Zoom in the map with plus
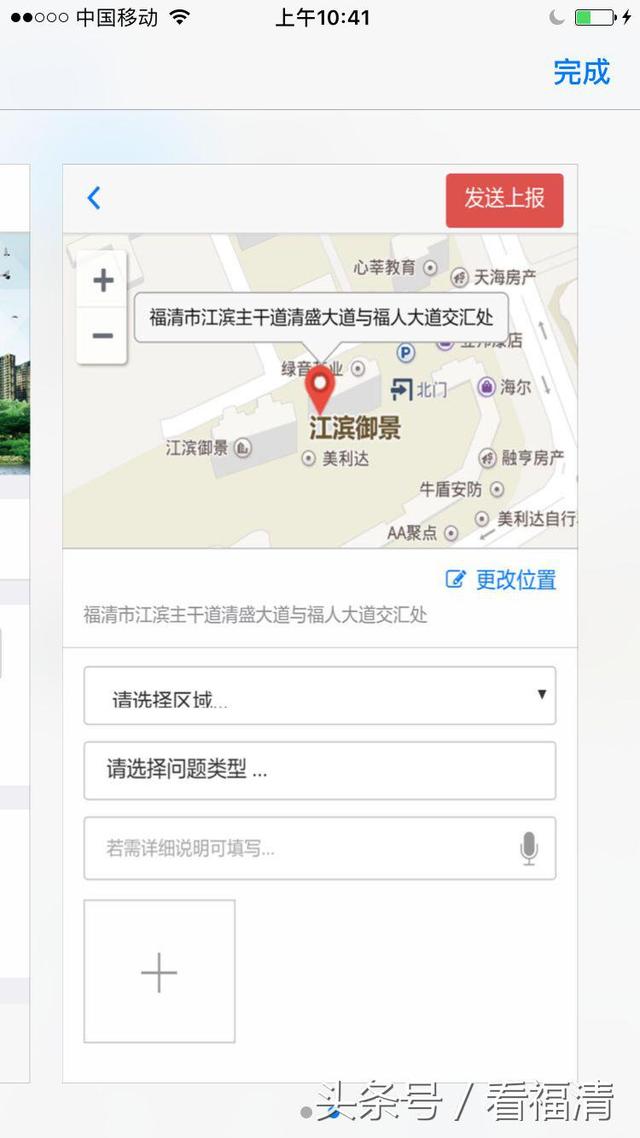Screen dimensions: 640x1138 pyautogui.click(x=103, y=281)
